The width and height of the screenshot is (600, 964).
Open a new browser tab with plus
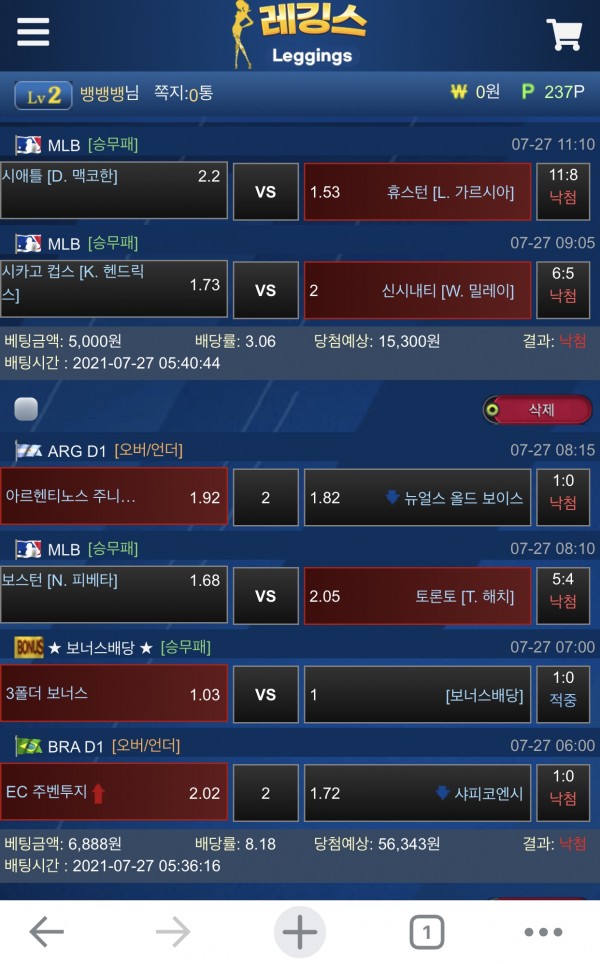(x=299, y=932)
